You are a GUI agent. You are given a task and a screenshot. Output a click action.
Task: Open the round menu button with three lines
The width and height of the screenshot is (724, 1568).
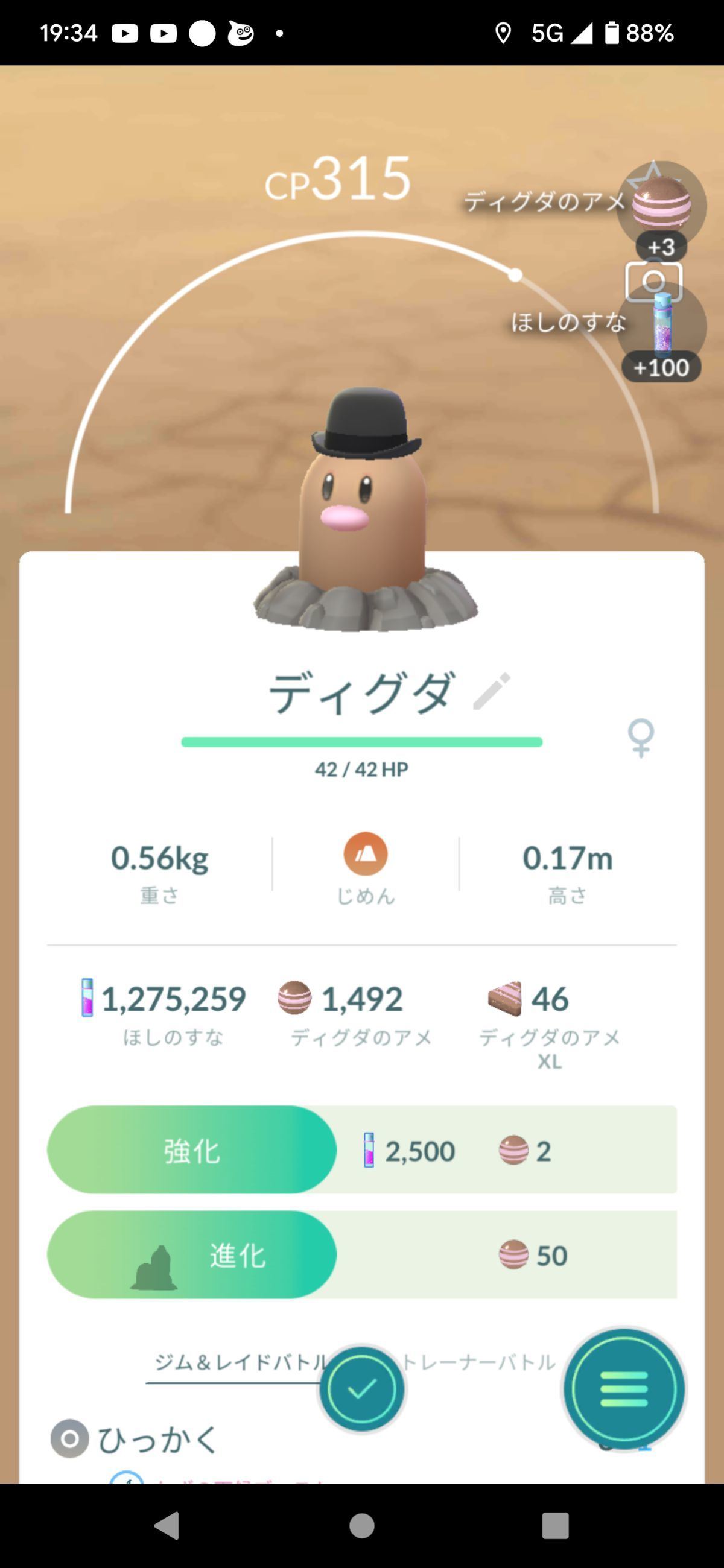pos(623,1388)
